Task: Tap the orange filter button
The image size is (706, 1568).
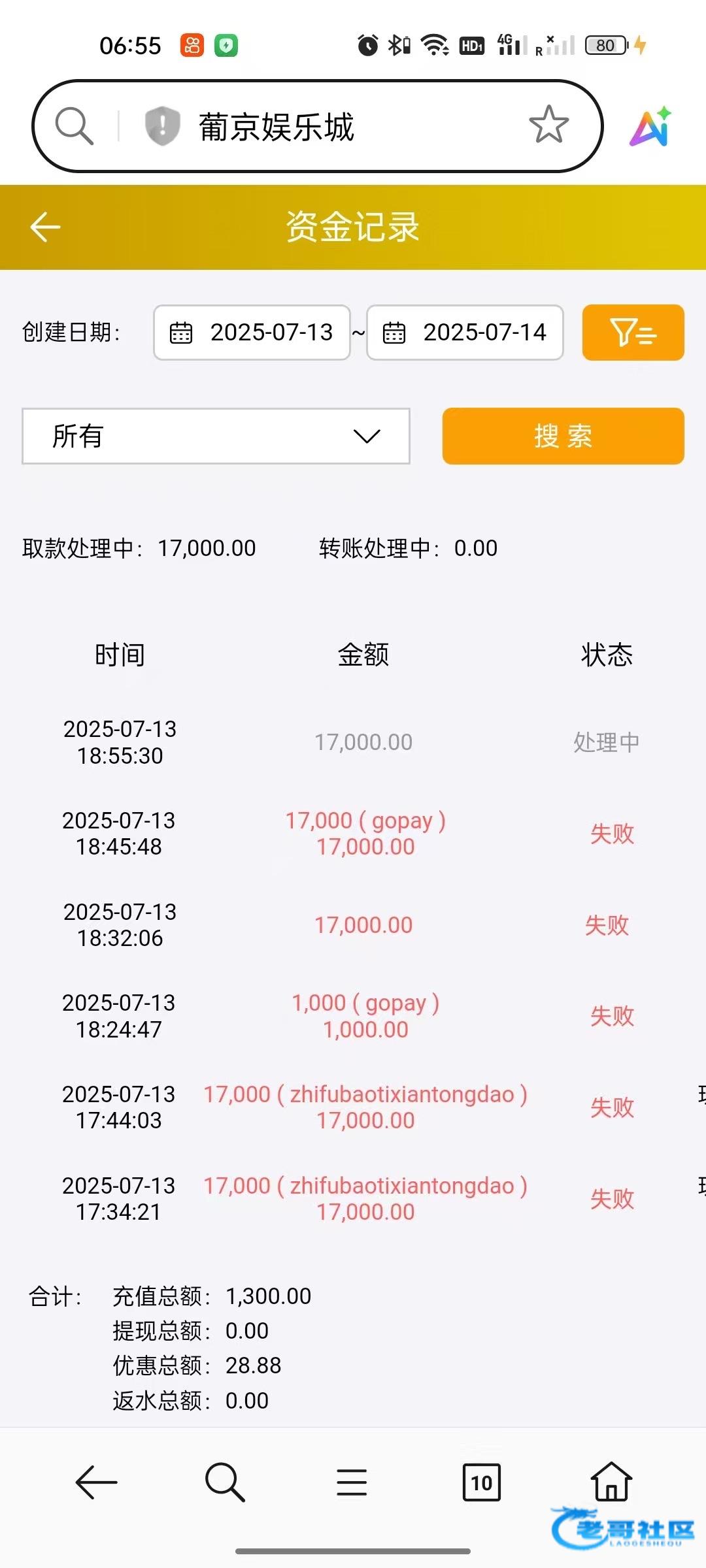Action: (x=633, y=333)
